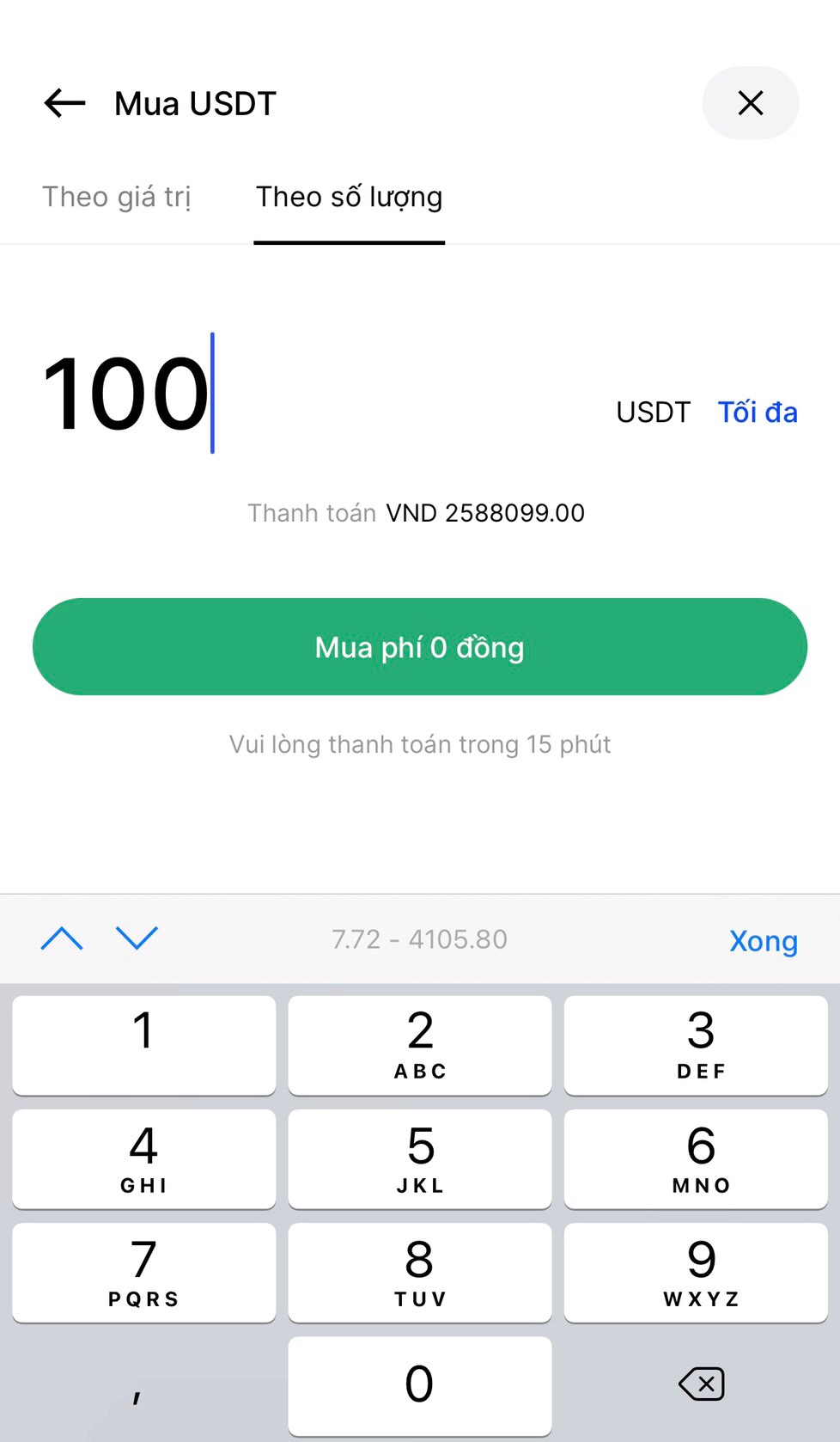This screenshot has height=1442, width=840.
Task: Jump to previous field with up chevron
Action: (x=62, y=938)
